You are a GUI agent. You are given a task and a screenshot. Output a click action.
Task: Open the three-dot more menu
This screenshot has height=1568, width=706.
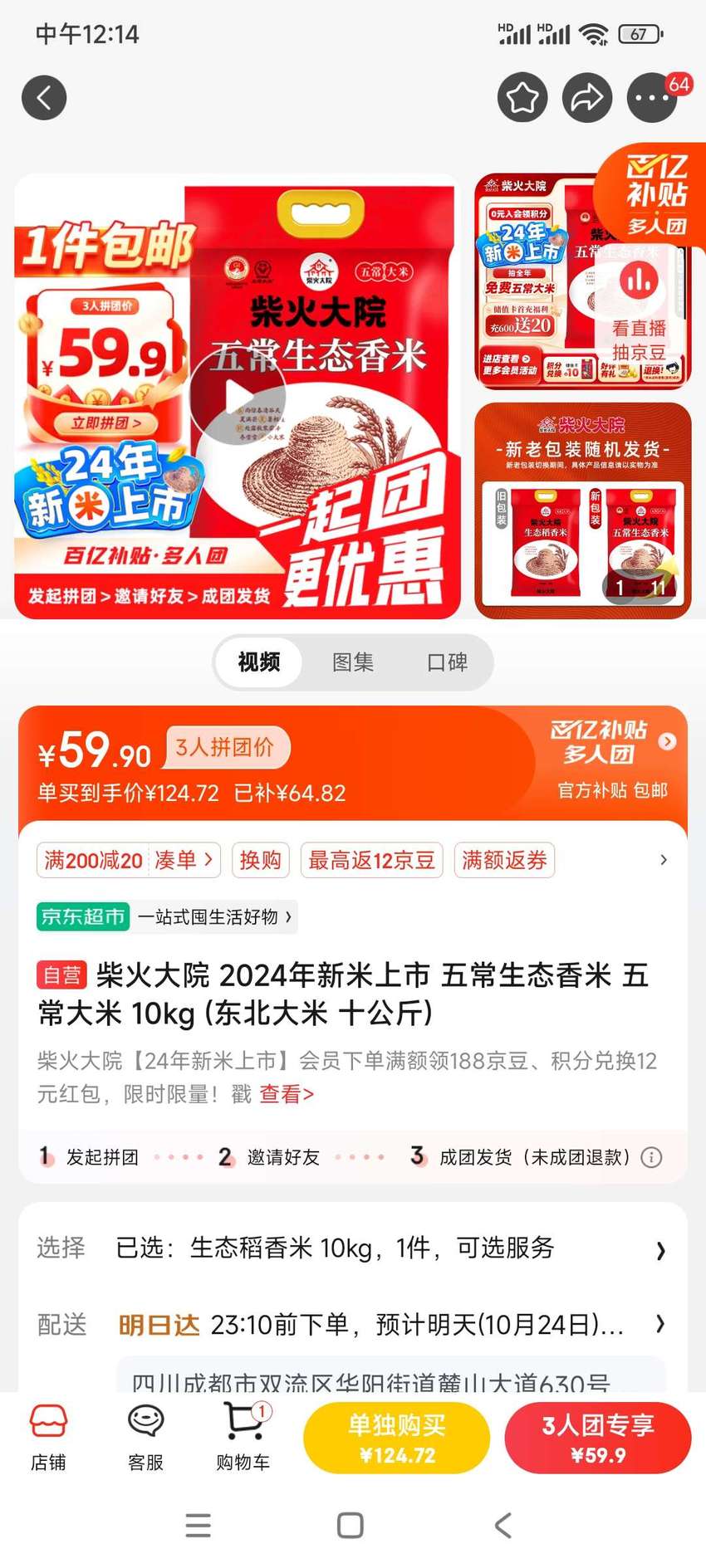[x=652, y=98]
